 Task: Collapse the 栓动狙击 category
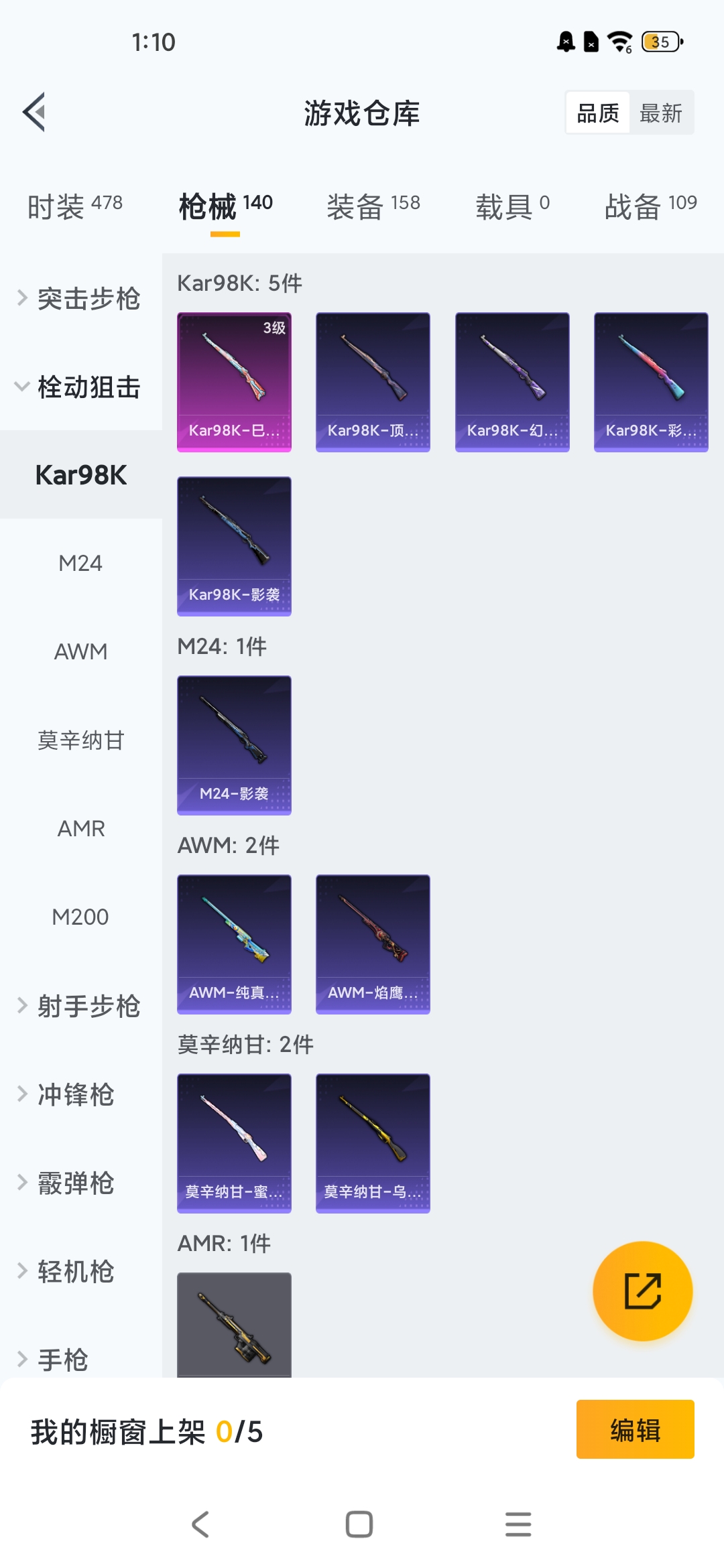80,387
